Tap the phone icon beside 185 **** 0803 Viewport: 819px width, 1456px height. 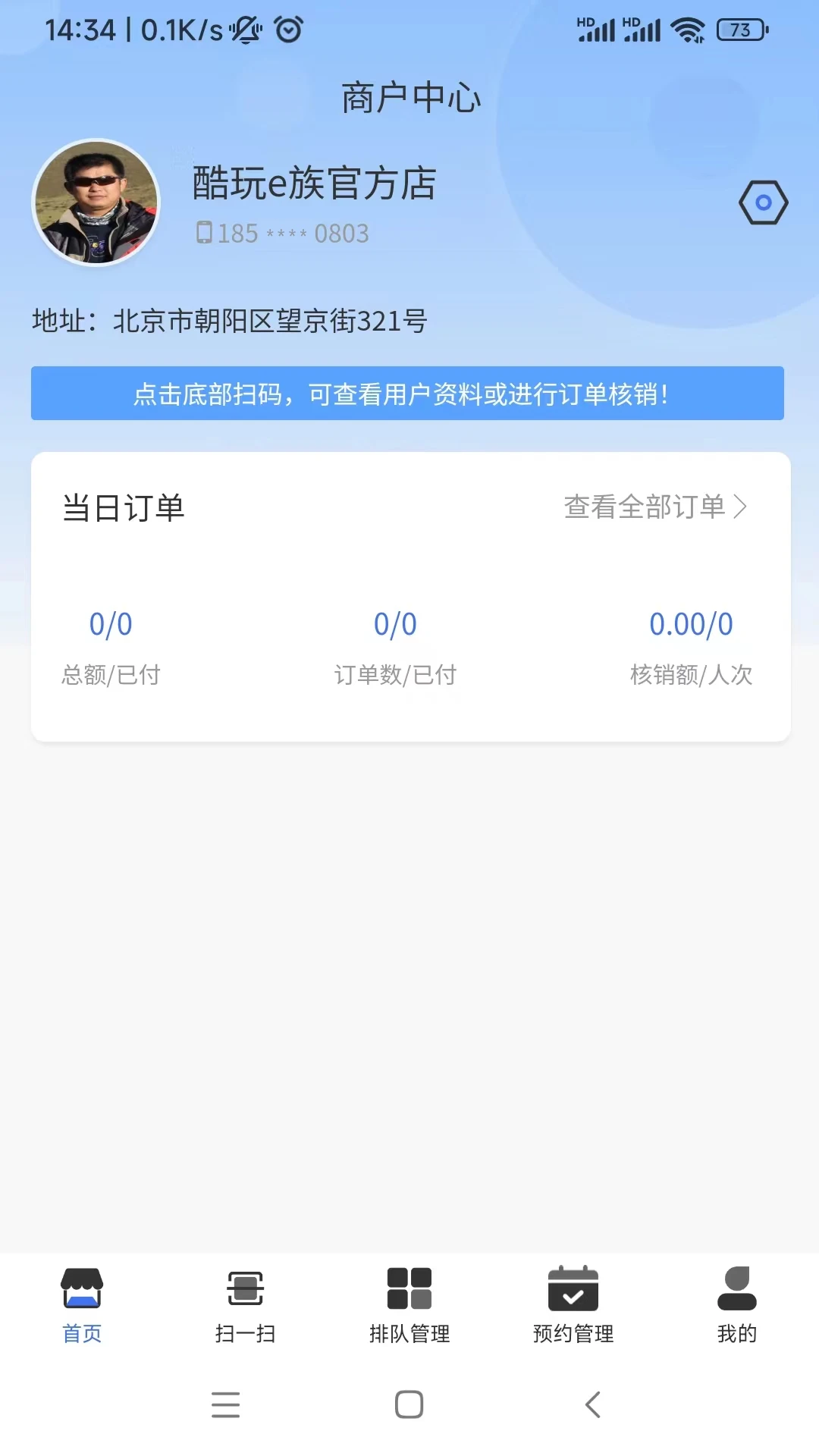point(203,233)
